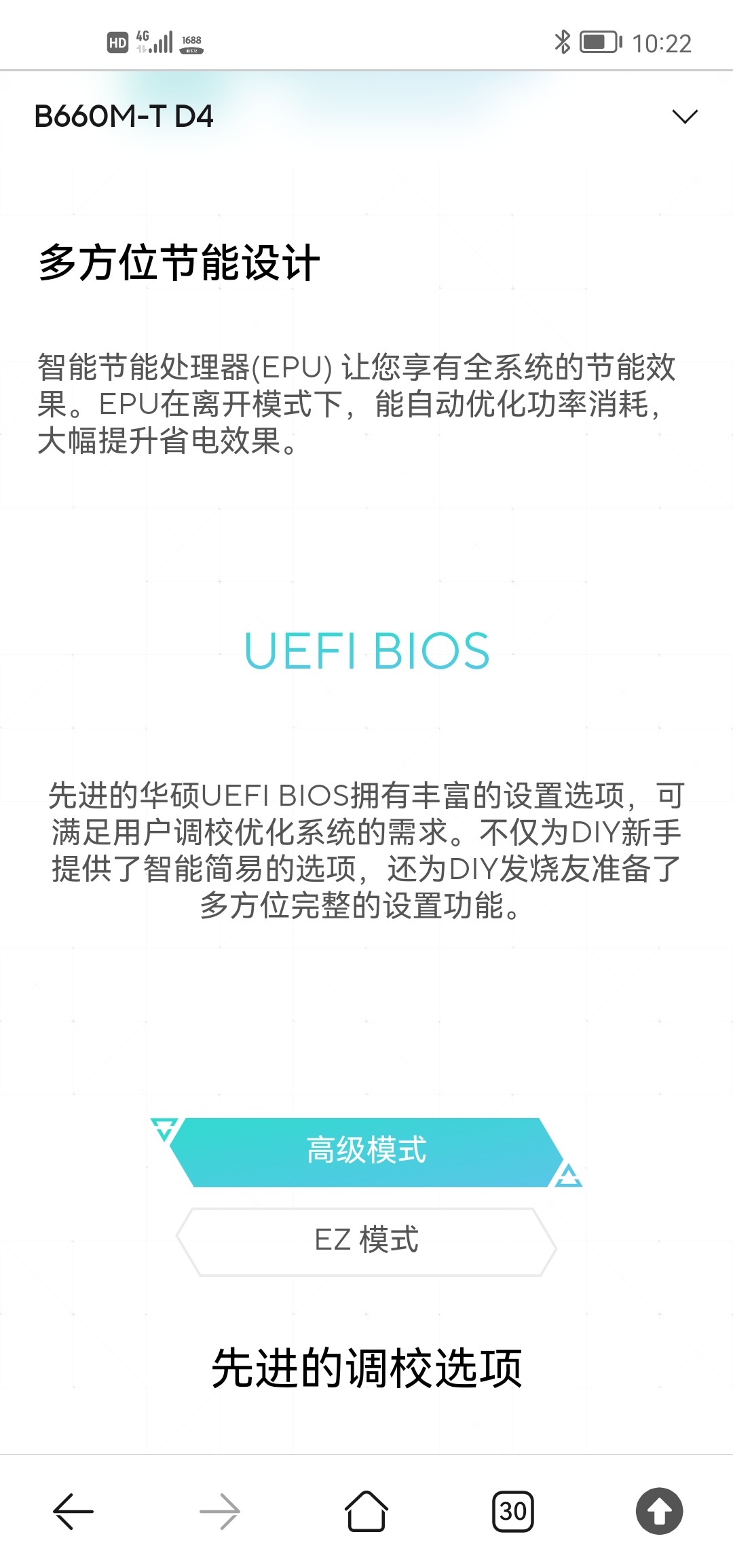This screenshot has width=733, height=1568.
Task: Go back to the previous page
Action: click(73, 1511)
